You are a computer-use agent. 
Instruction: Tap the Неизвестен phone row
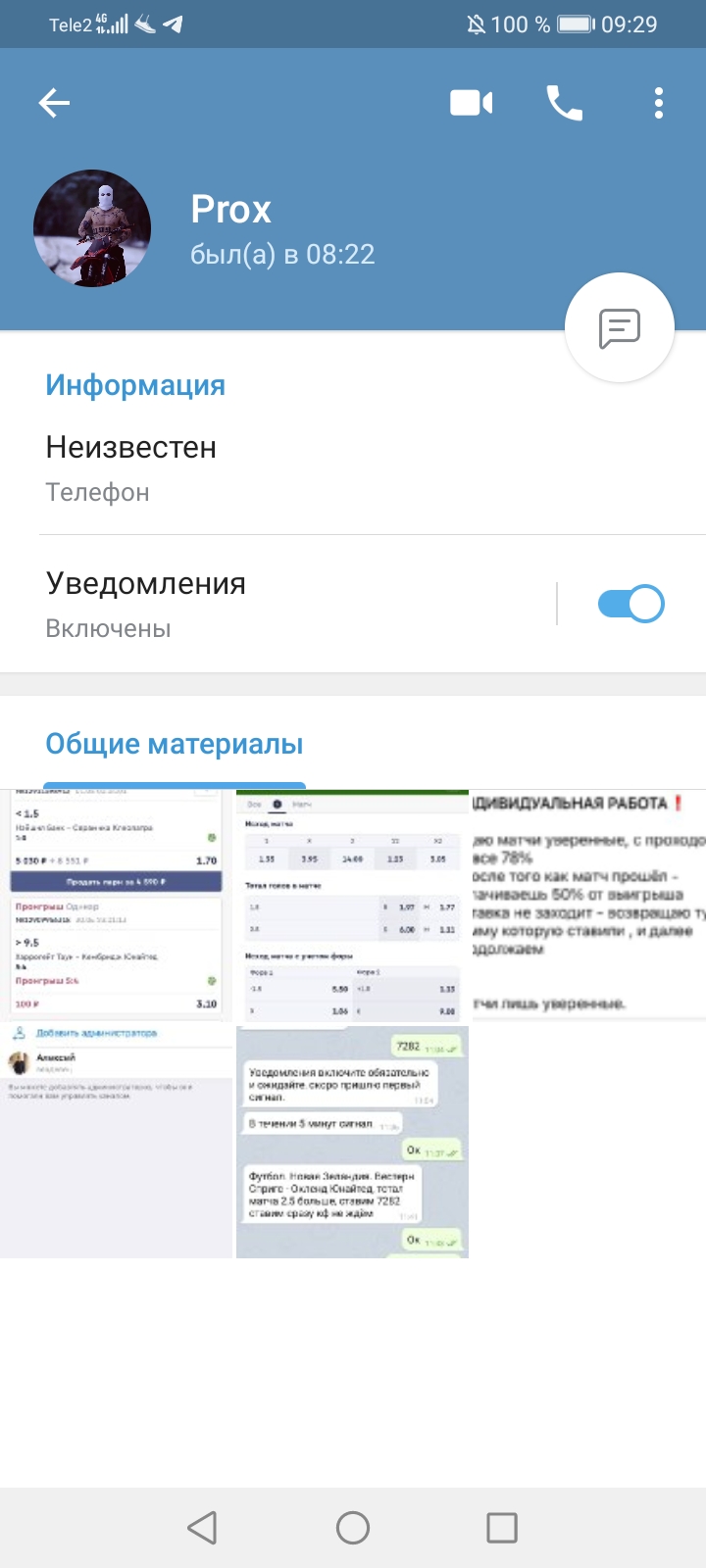point(353,467)
